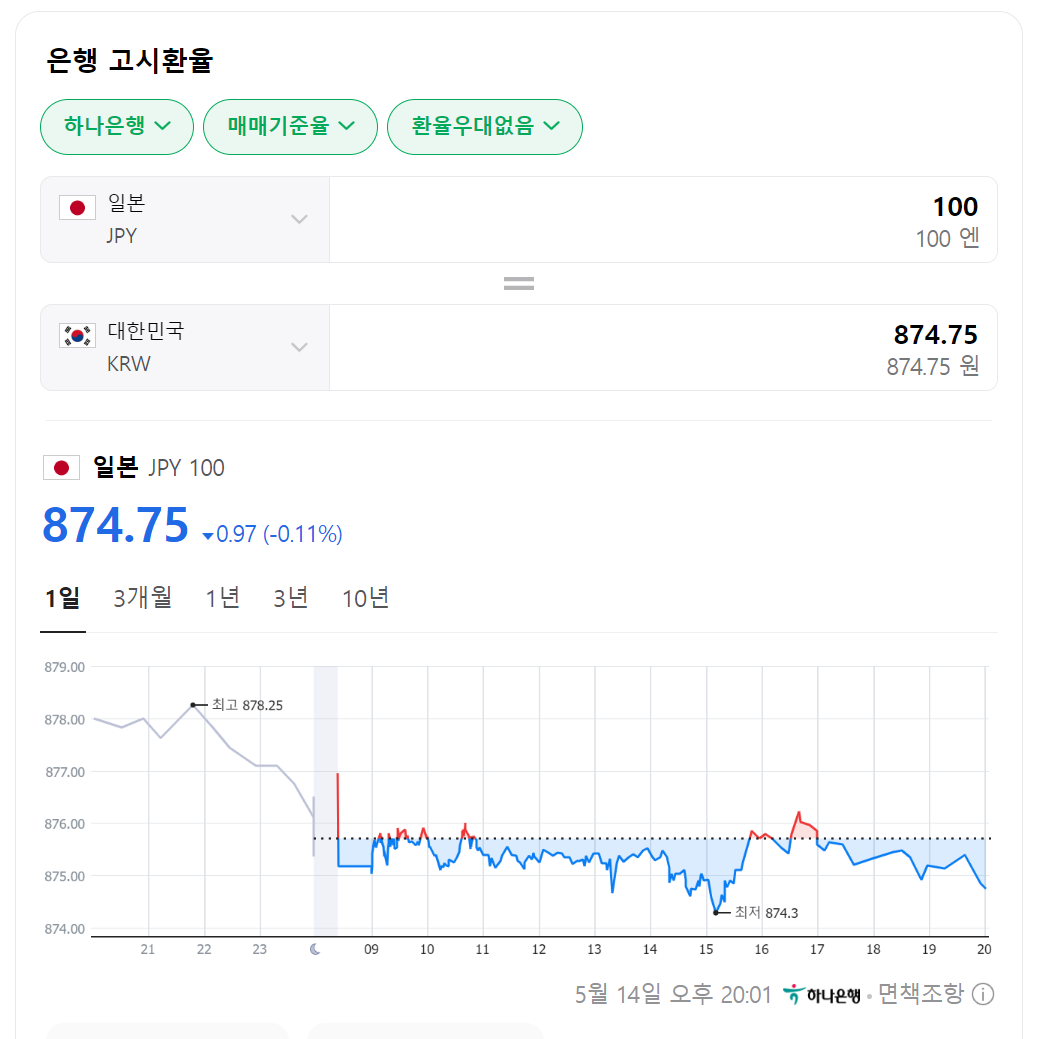Change the 일본 JPY source currency
Image resolution: width=1050 pixels, height=1039 pixels.
[x=185, y=220]
